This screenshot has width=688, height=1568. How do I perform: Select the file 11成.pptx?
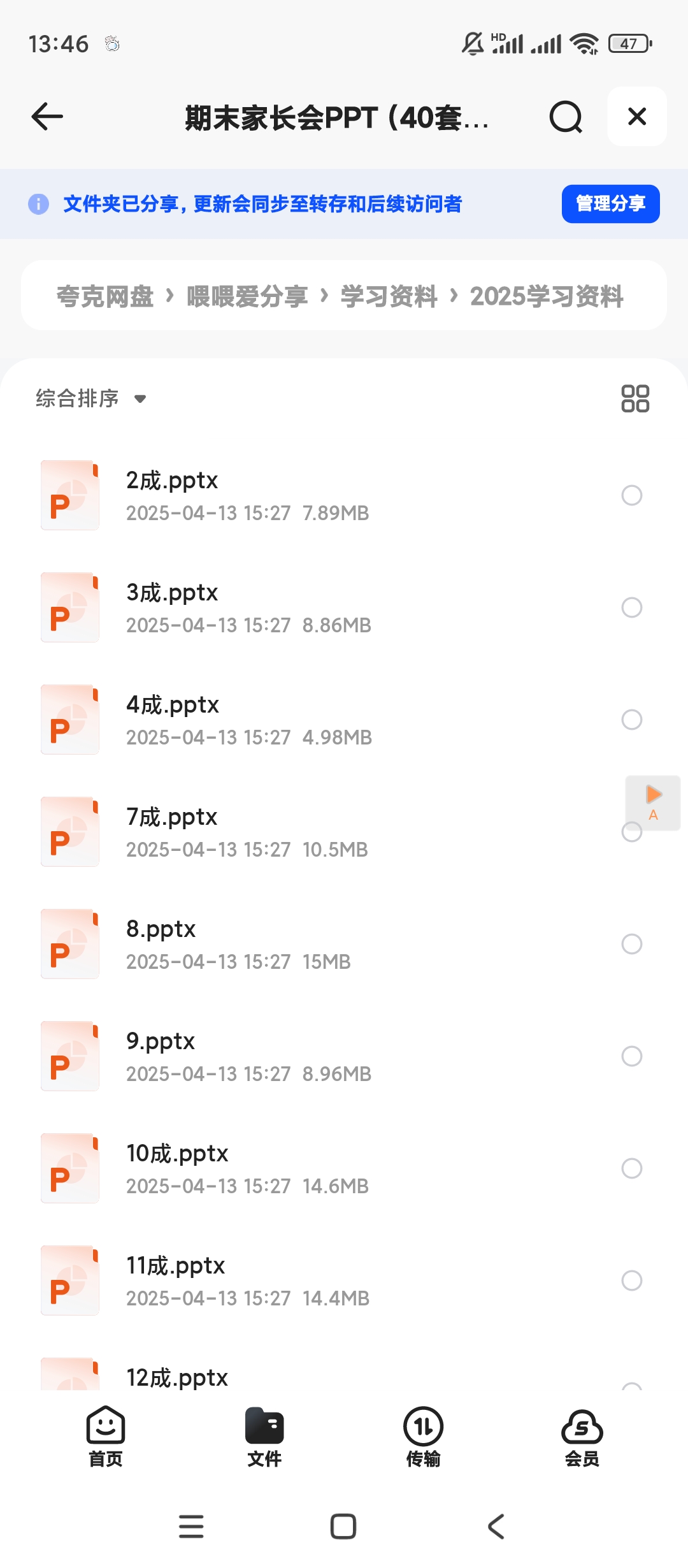[631, 1281]
